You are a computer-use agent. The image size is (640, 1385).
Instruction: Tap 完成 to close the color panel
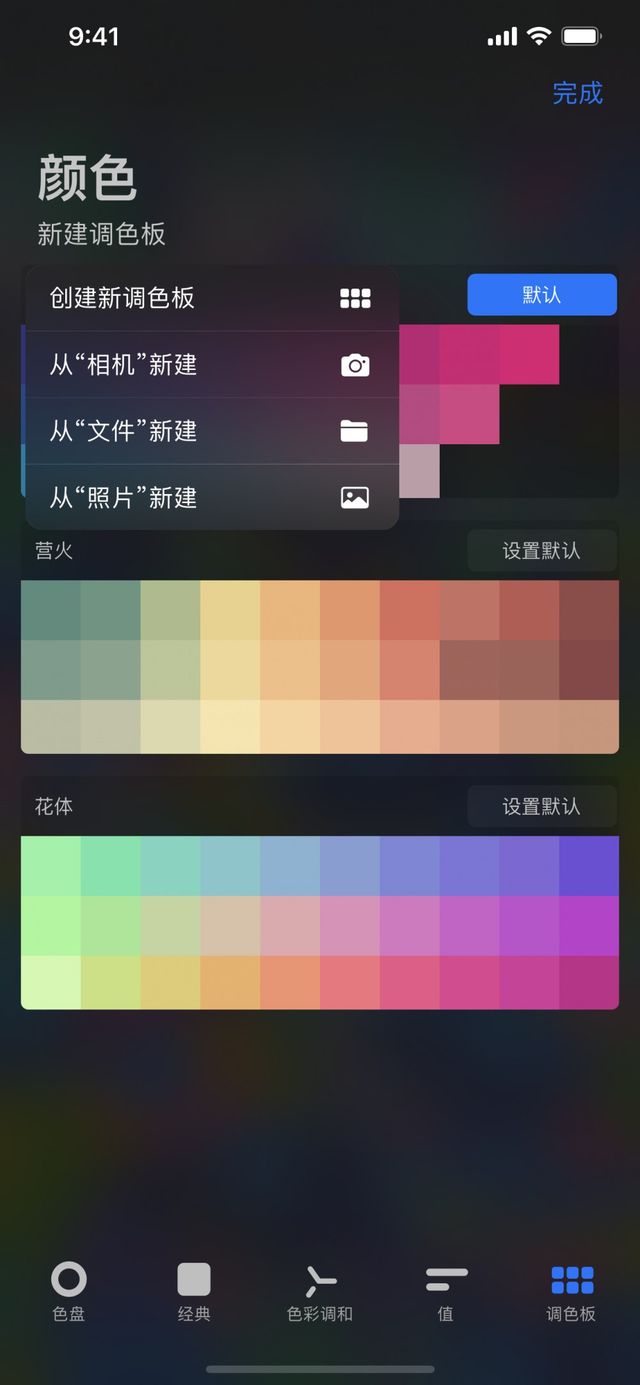577,93
